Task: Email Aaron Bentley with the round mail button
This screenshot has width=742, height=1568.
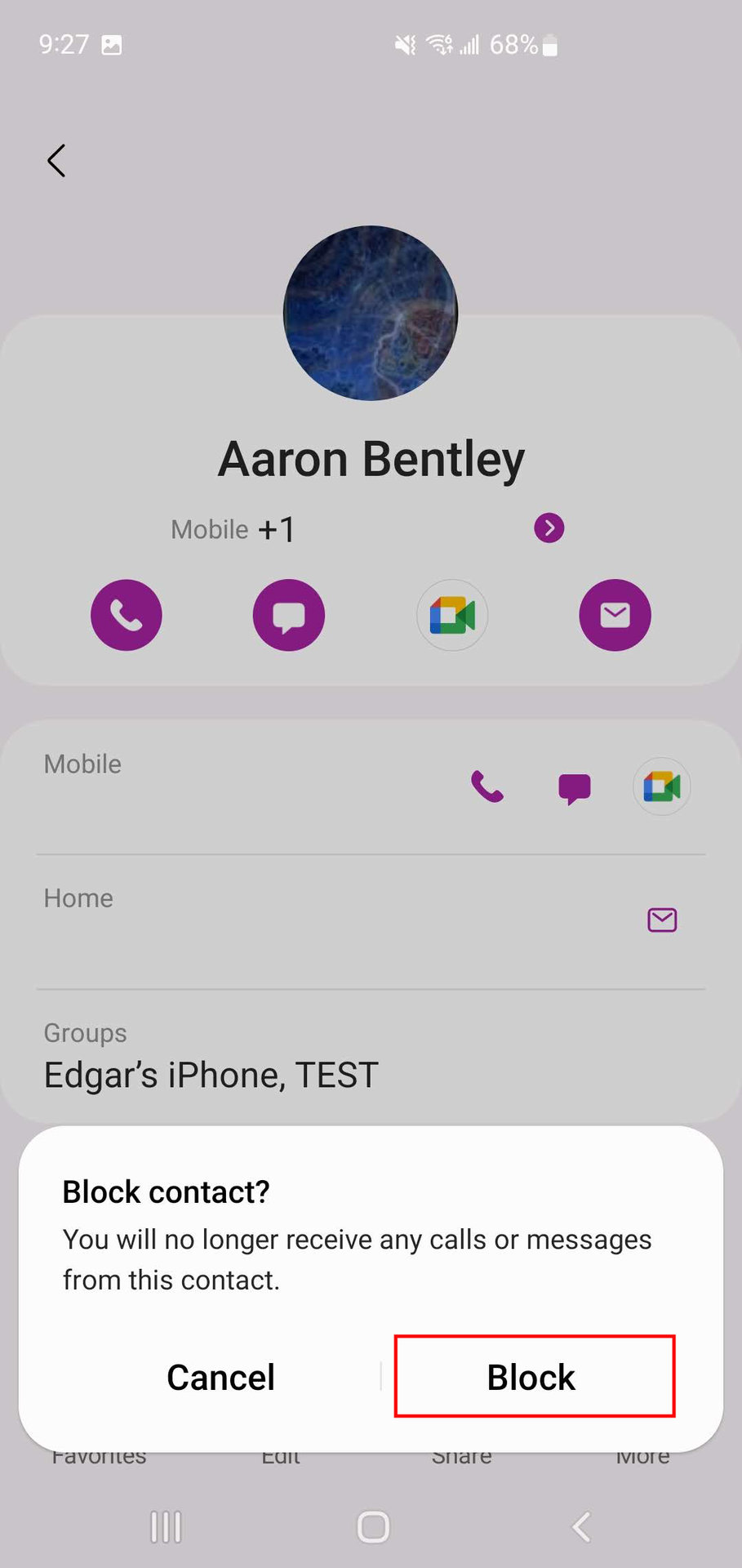Action: tap(615, 615)
